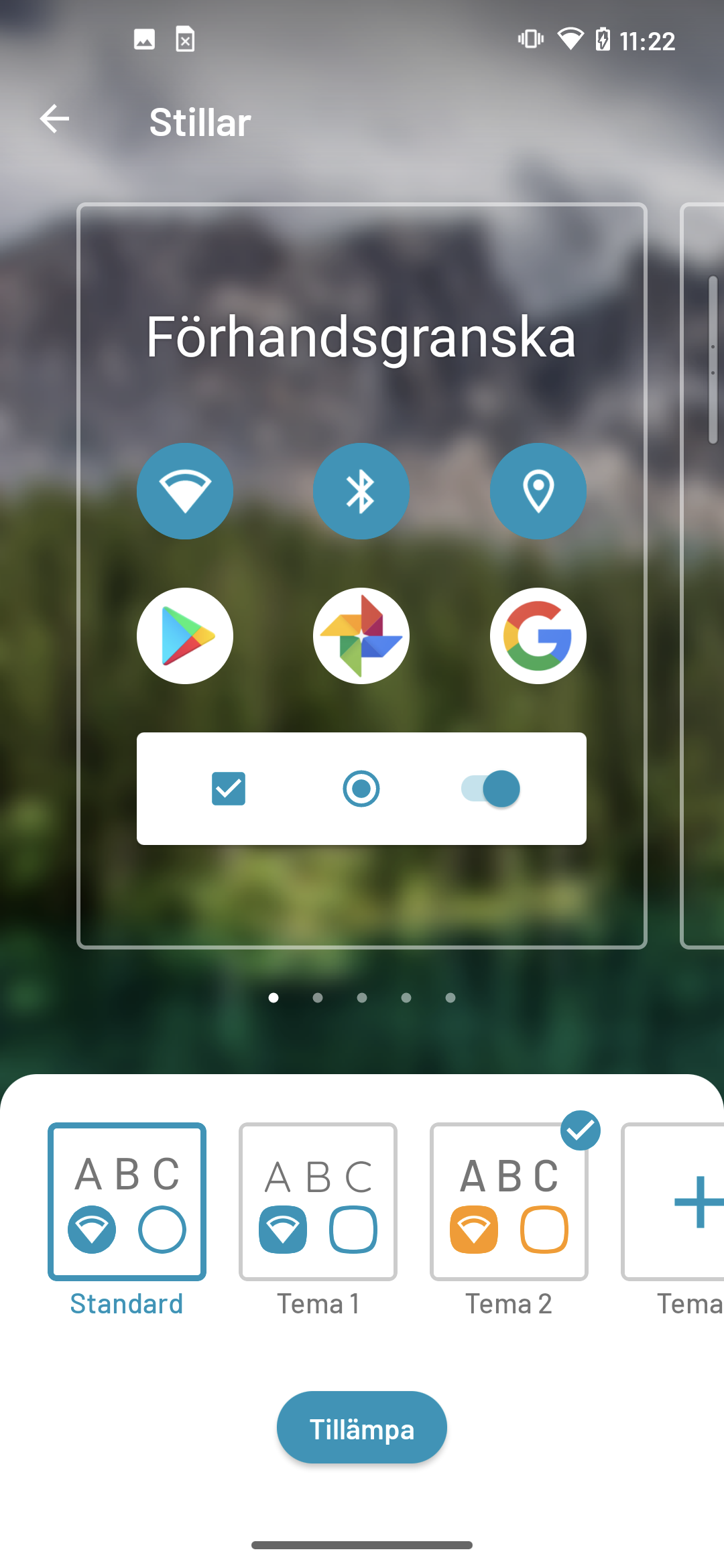Select the Tema 2 orange style
Viewport: 724px width, 1568px height.
pyautogui.click(x=509, y=1201)
